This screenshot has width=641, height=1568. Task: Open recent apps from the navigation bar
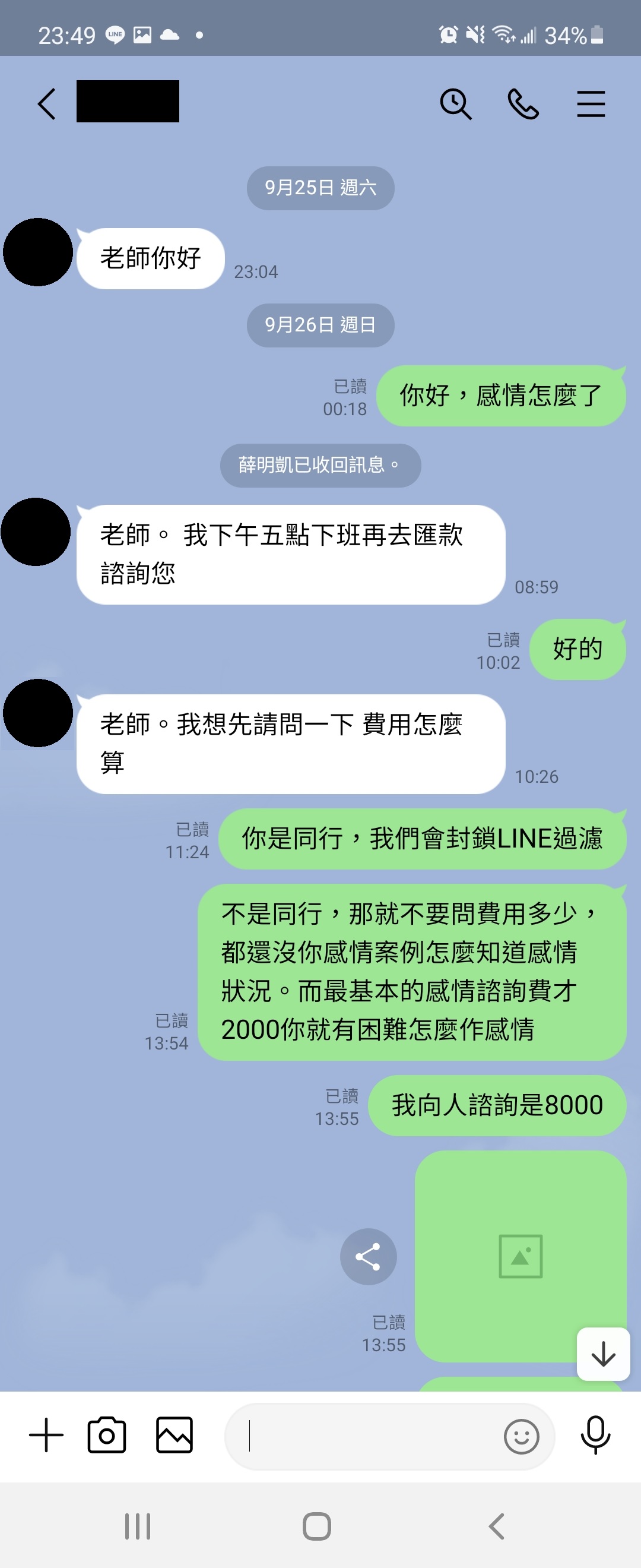pos(138,1526)
